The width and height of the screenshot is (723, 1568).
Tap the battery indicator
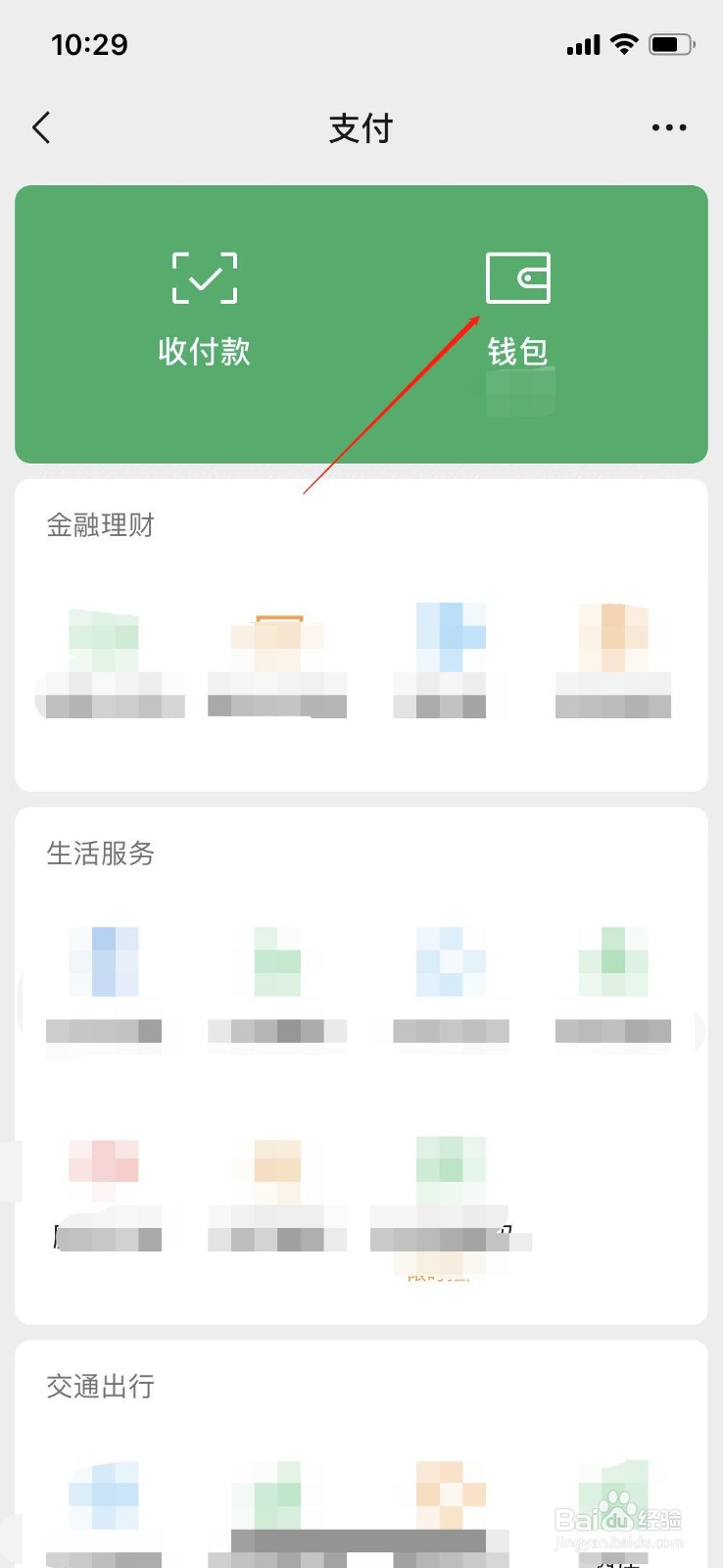(x=671, y=43)
